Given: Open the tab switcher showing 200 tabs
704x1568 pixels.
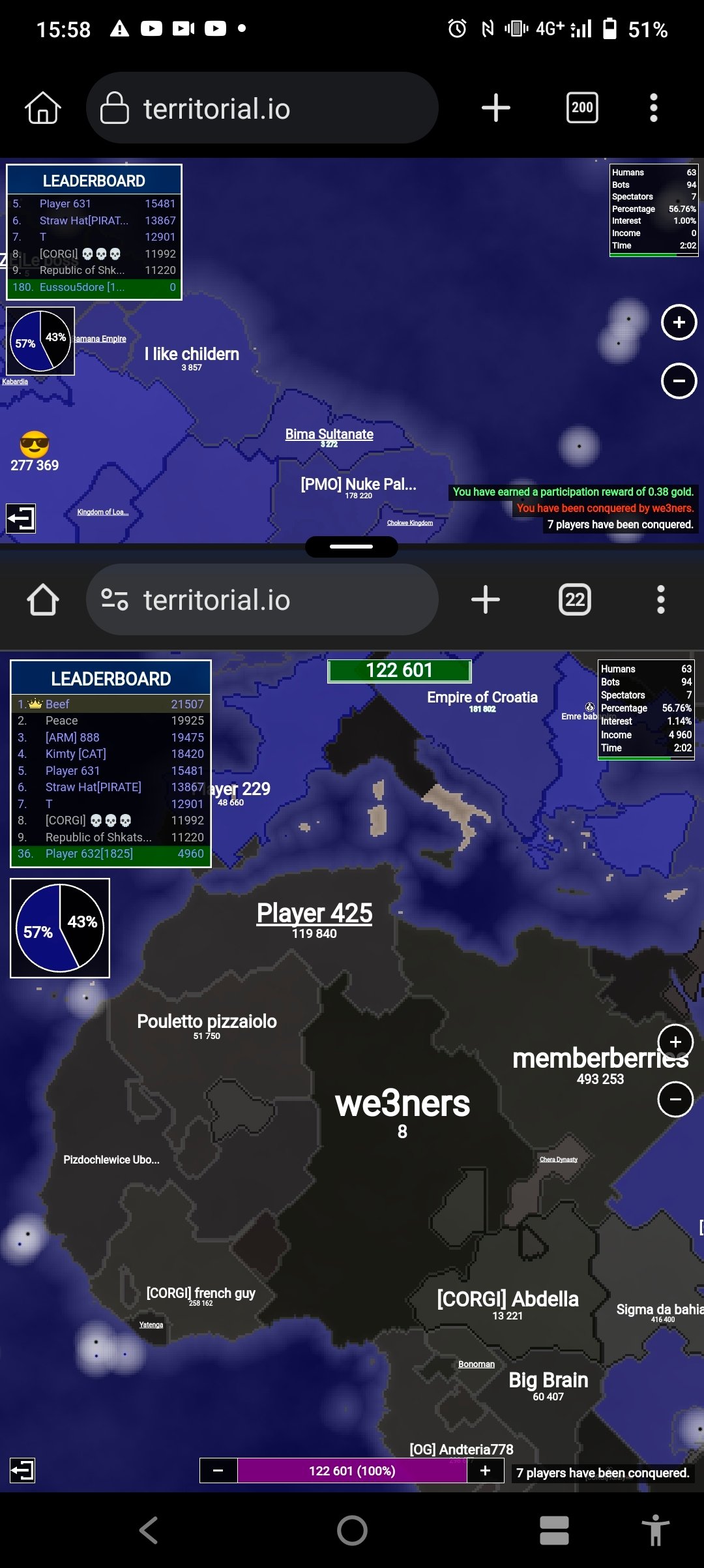Looking at the screenshot, I should [x=582, y=108].
